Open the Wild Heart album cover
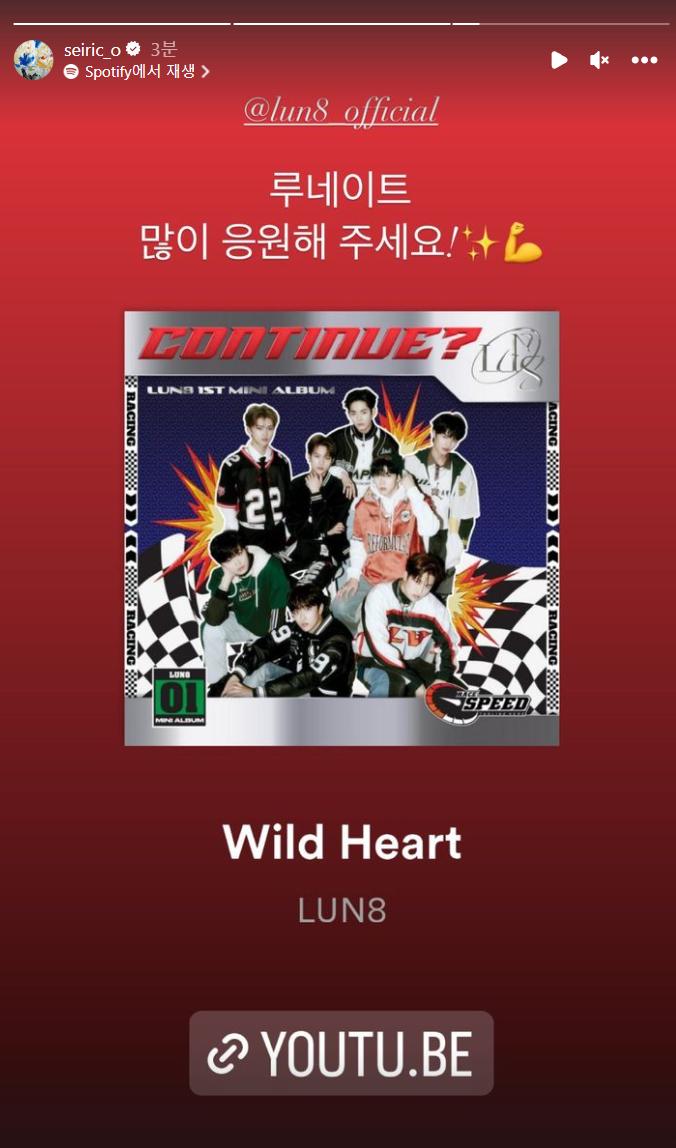This screenshot has width=676, height=1148. click(341, 528)
